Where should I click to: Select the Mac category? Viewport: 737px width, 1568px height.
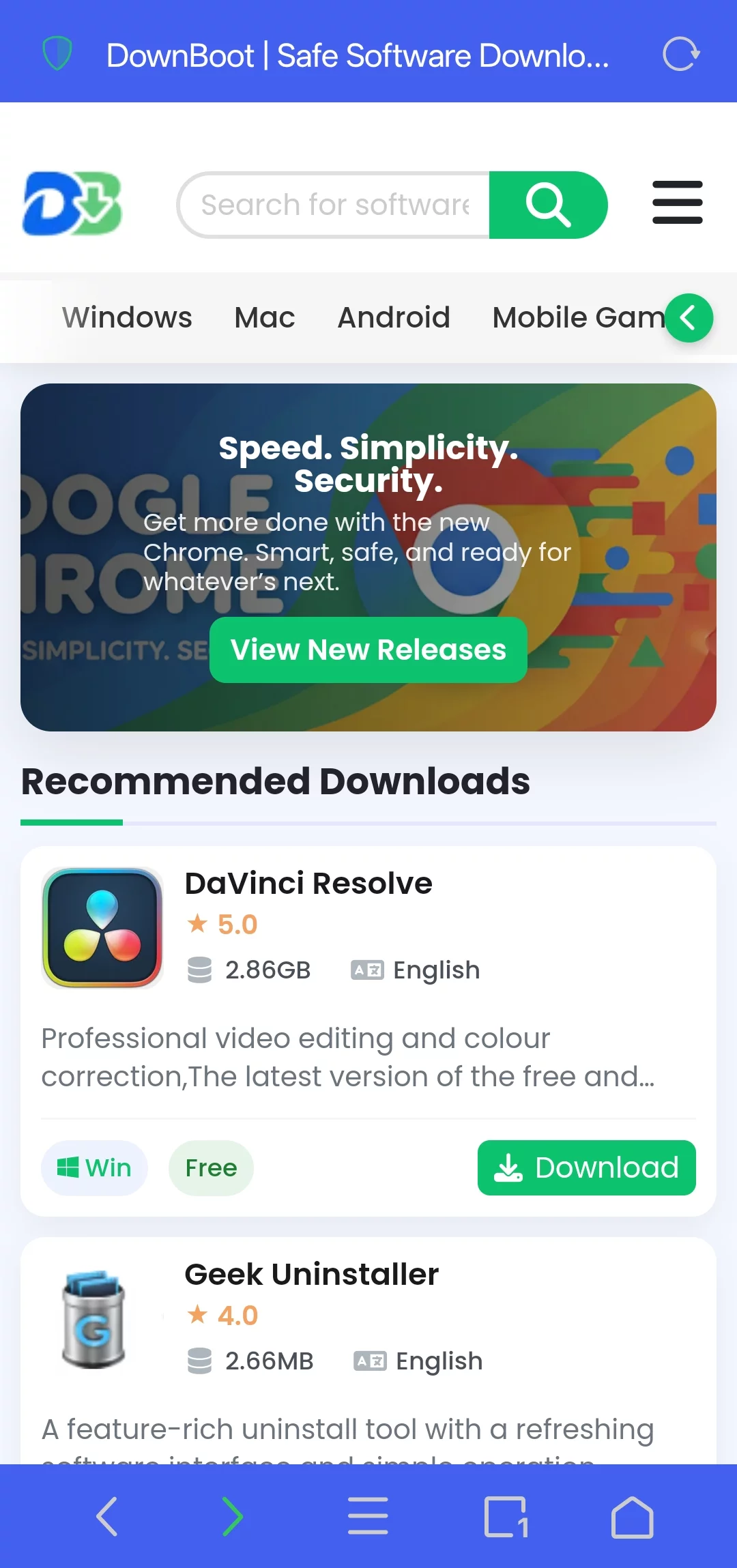(265, 317)
